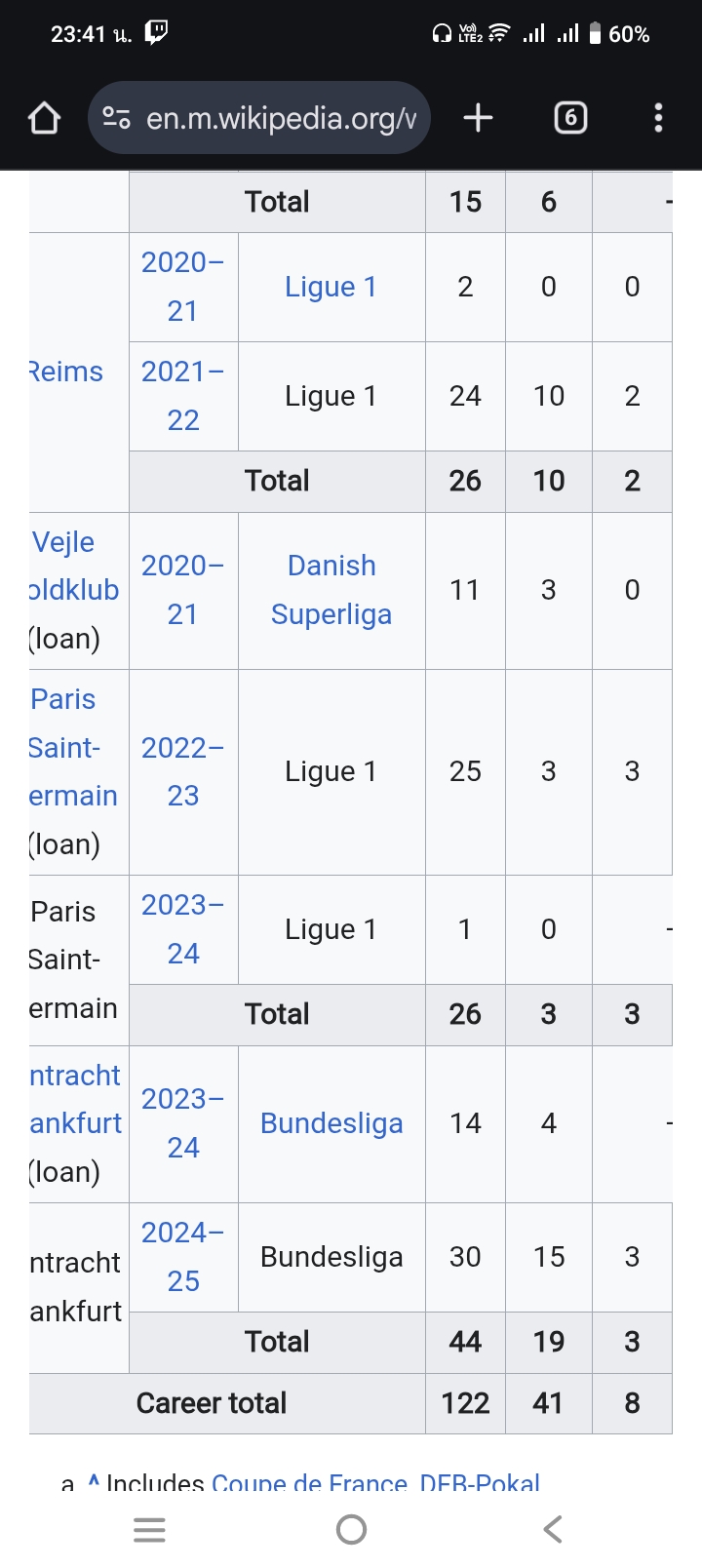Screen dimensions: 702x1568
Task: Open the Eintracht Frankfurt loan link
Action: (x=75, y=1099)
